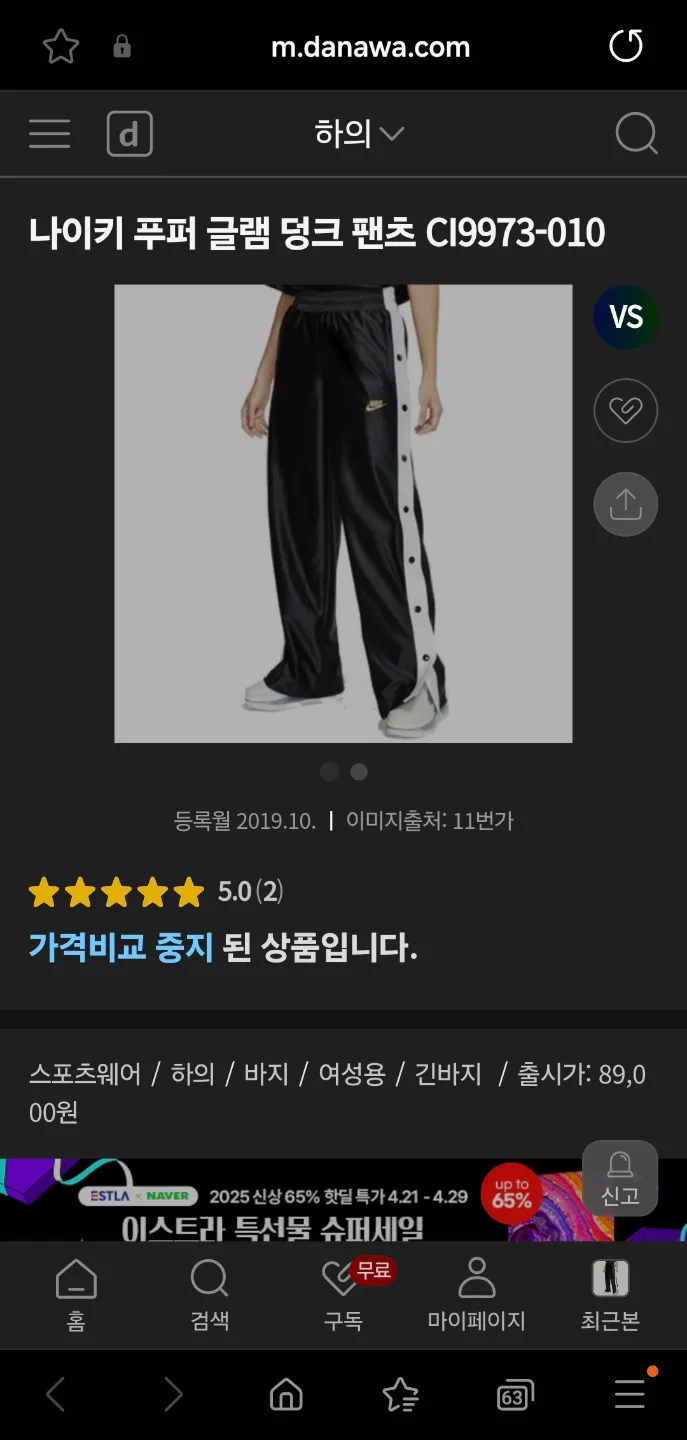The height and width of the screenshot is (1440, 687).
Task: Expand the 하의 category dropdown
Action: [358, 134]
